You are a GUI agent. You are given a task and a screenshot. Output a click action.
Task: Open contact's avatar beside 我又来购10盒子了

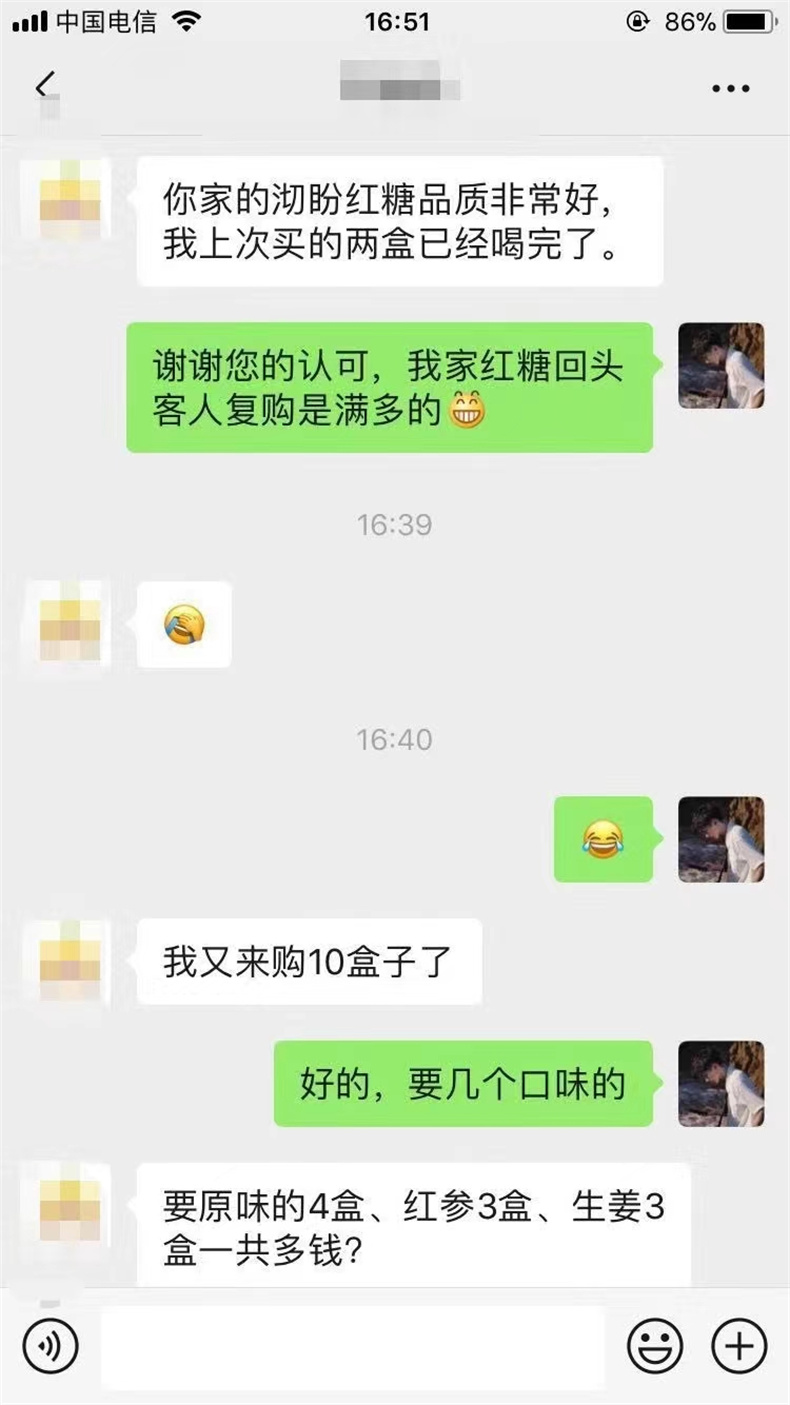(68, 961)
